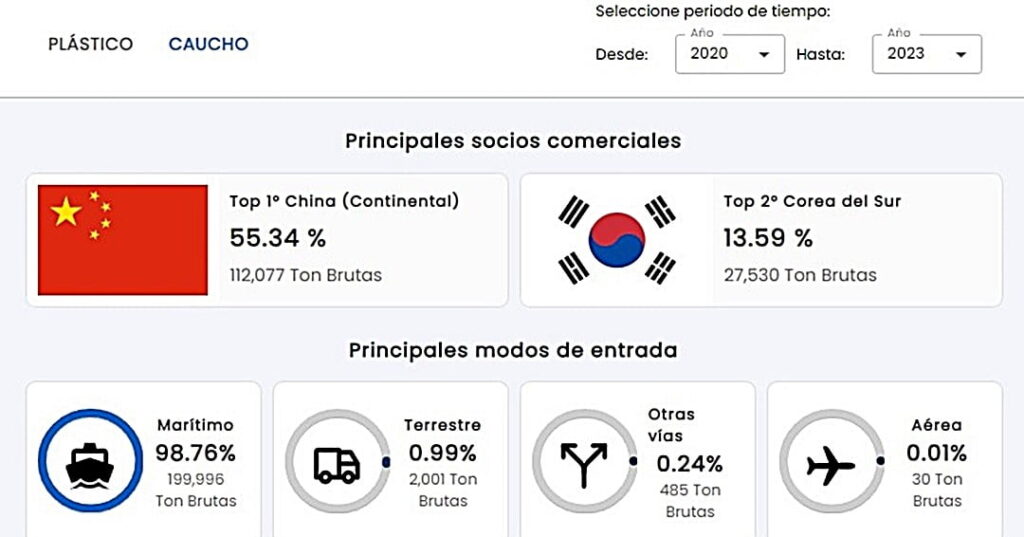Select the CAUCHO tab

[208, 44]
